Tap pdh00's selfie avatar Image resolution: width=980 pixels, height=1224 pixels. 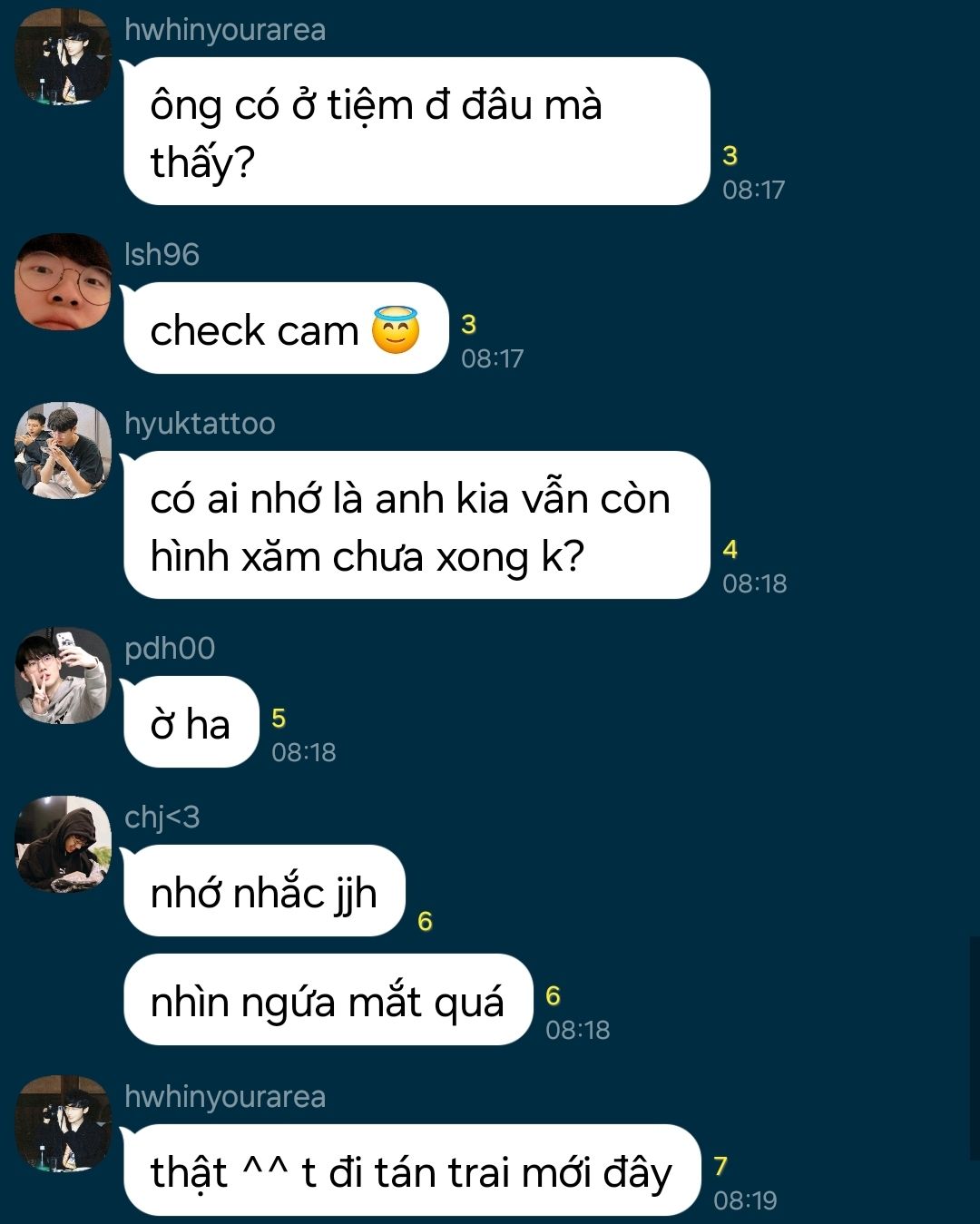[x=63, y=675]
